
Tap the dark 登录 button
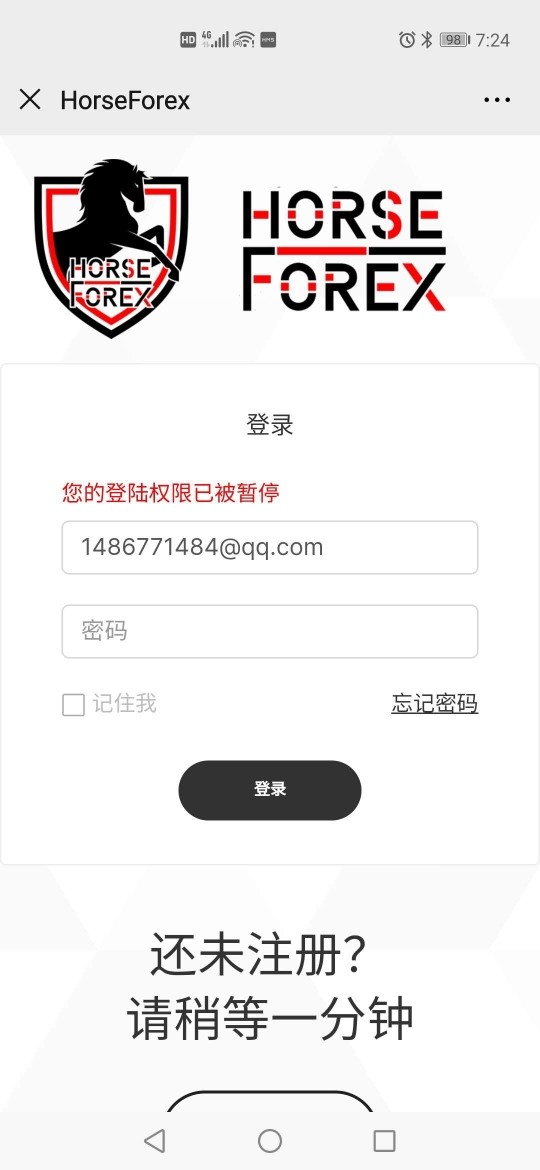tap(270, 790)
